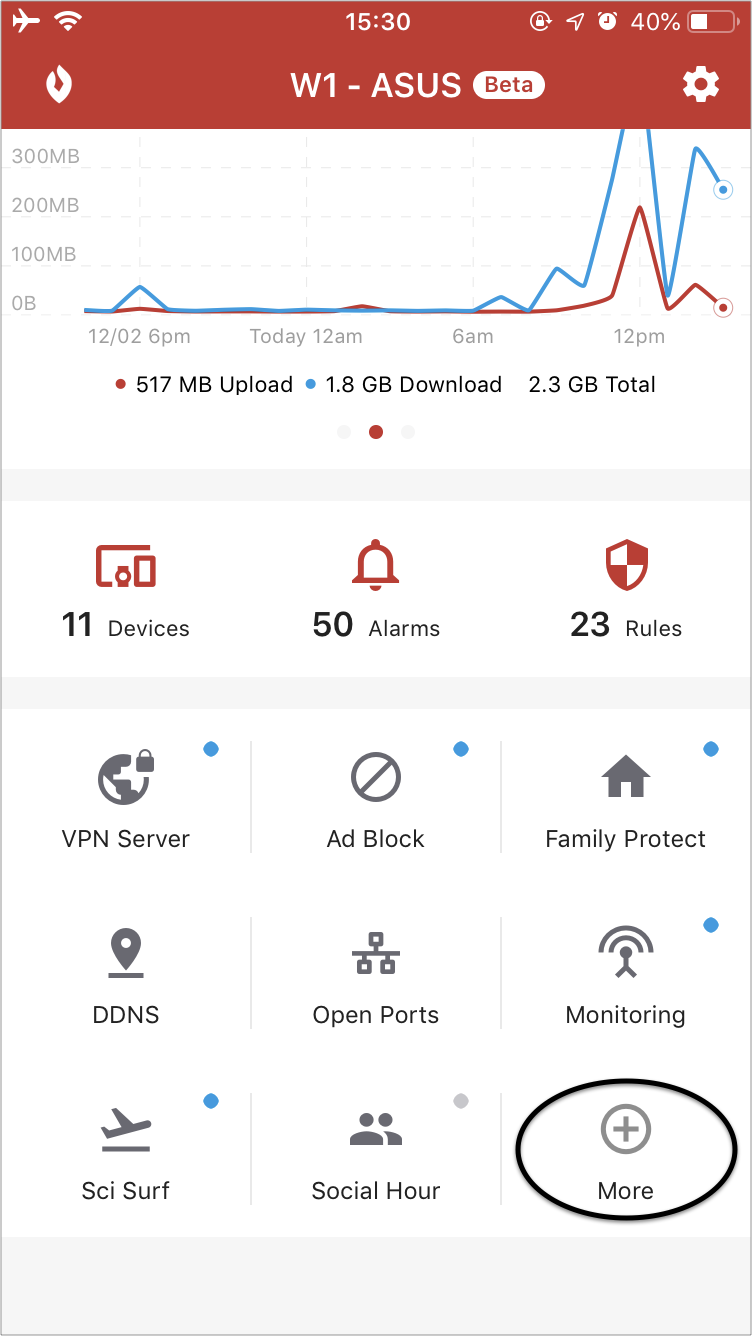Open the 11 Devices list
Image resolution: width=752 pixels, height=1336 pixels.
126,592
